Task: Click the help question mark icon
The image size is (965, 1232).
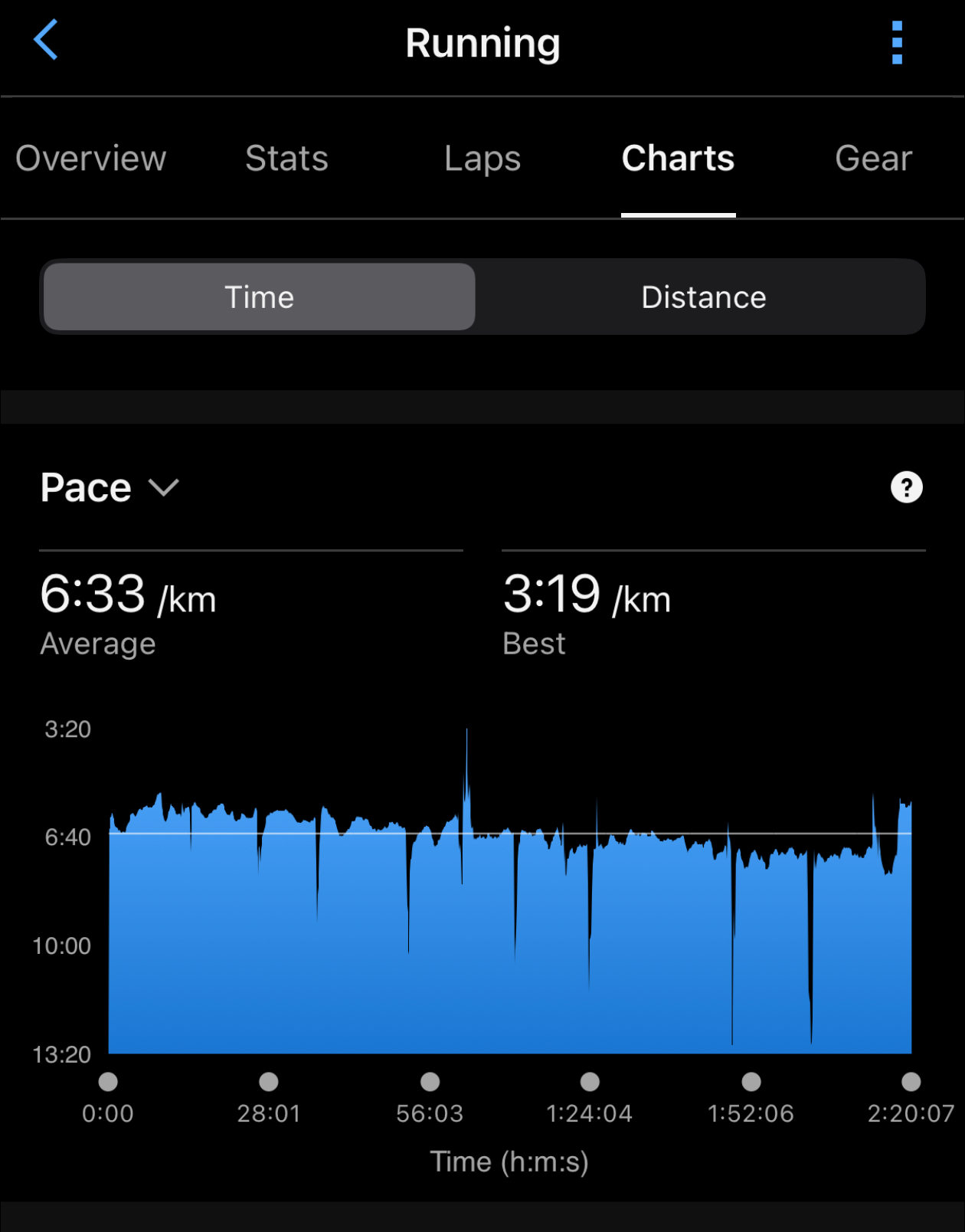Action: [x=907, y=487]
